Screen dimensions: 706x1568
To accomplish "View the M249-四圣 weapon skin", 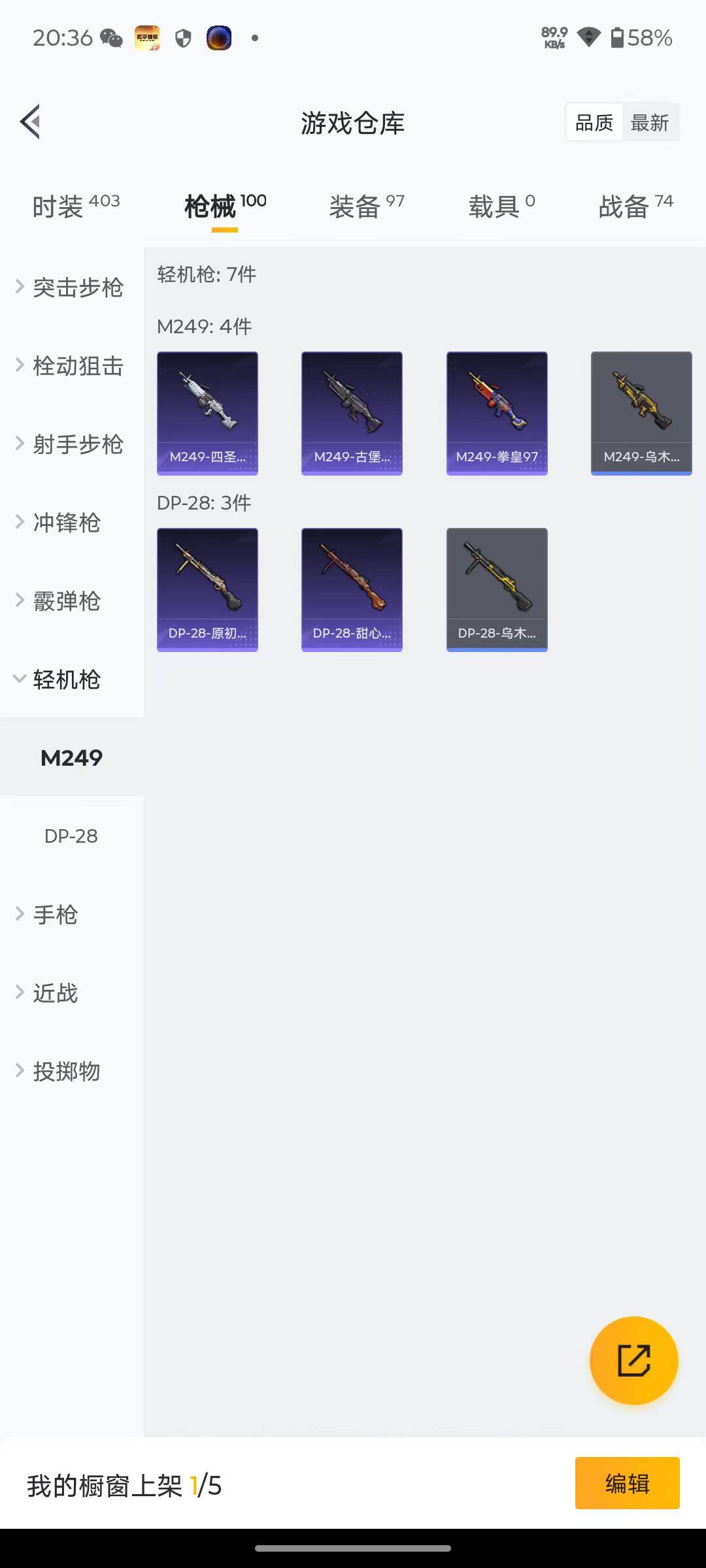I will click(x=207, y=412).
